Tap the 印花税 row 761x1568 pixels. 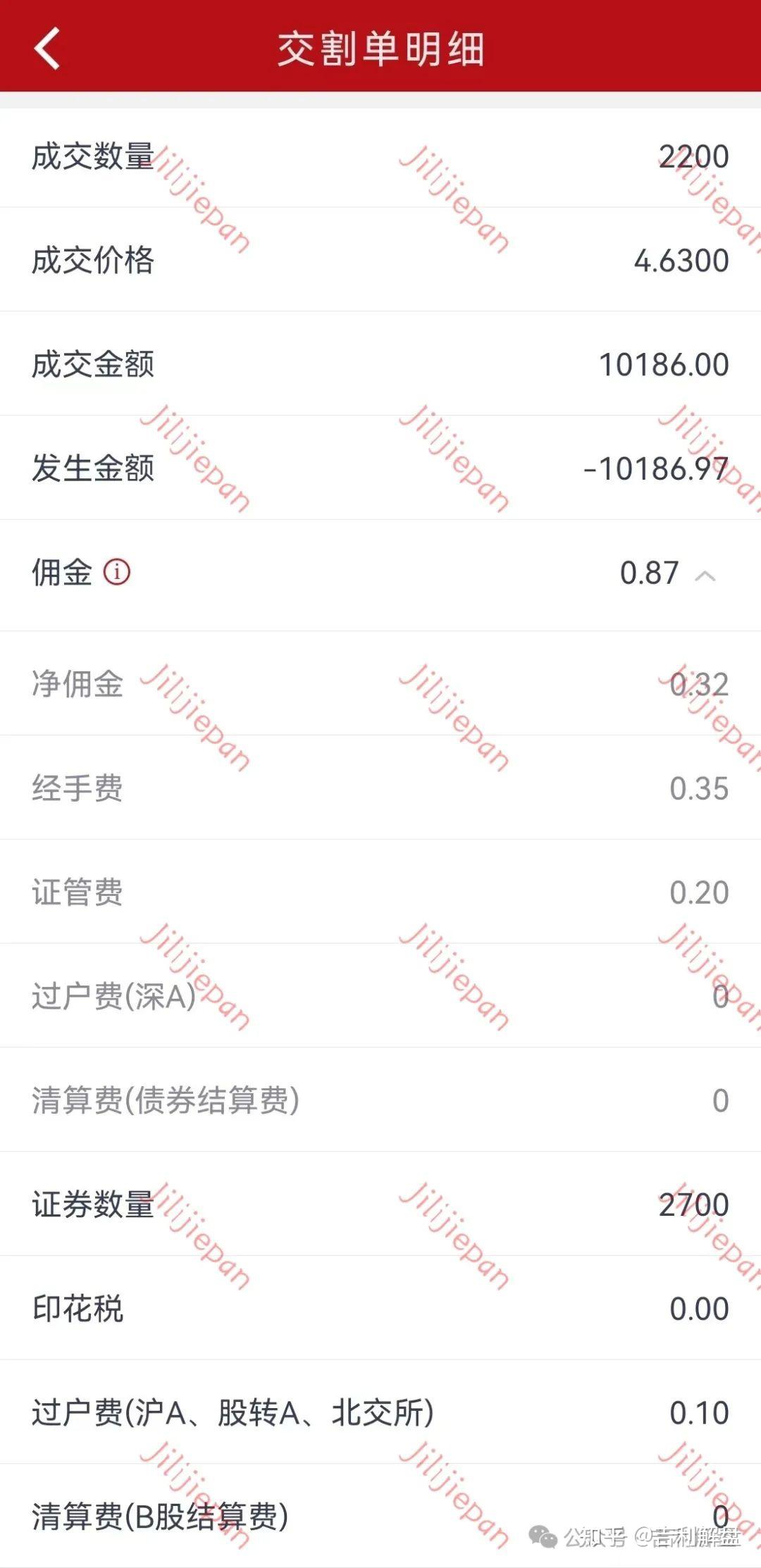point(380,1309)
